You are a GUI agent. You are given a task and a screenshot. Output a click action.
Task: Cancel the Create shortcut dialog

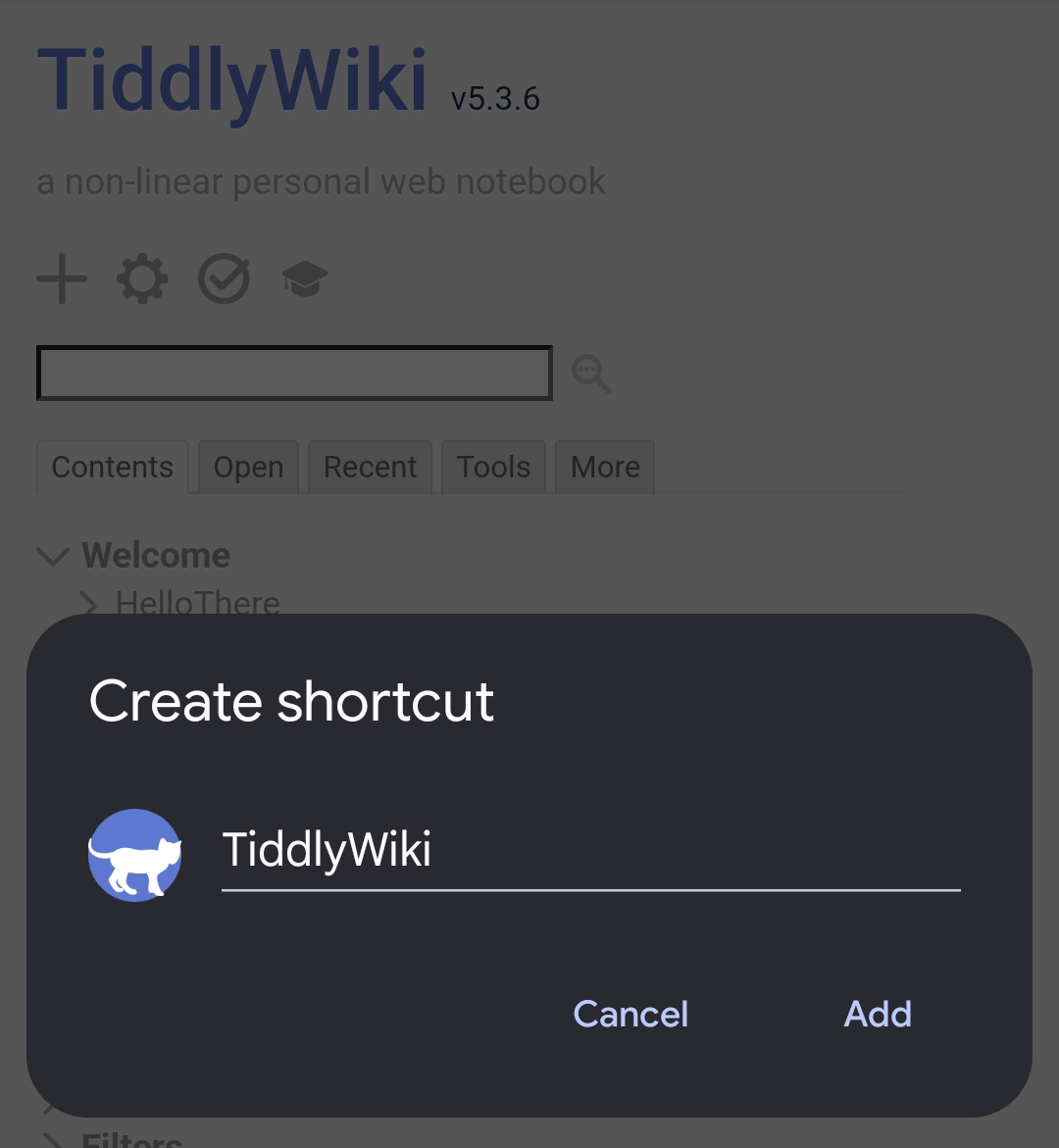630,1014
